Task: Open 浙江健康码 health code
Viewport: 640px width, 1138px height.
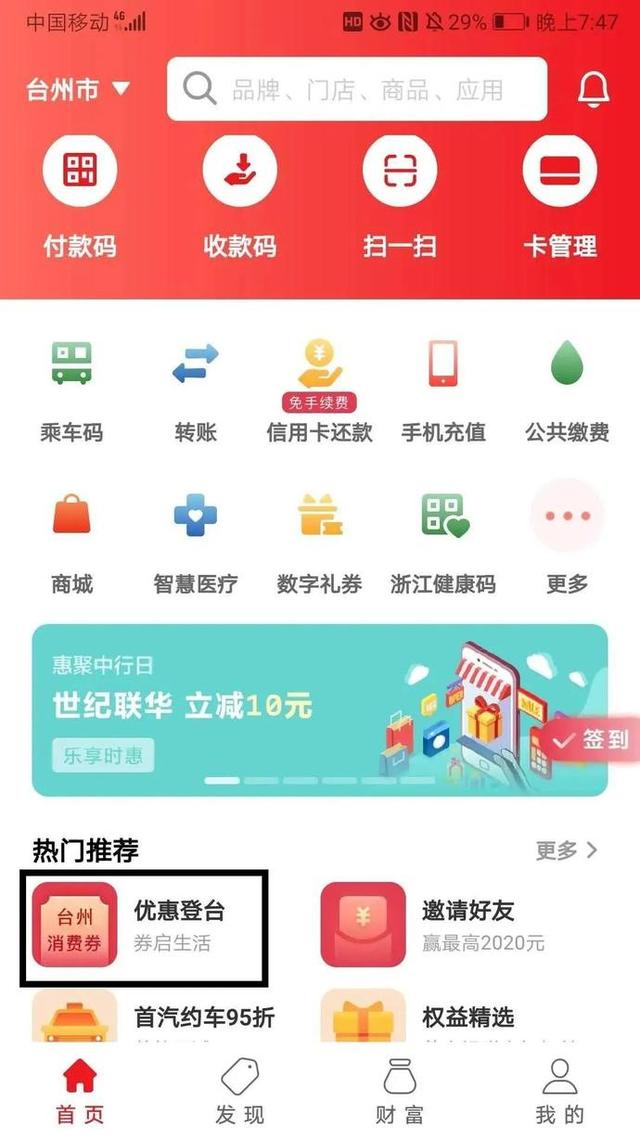Action: [x=443, y=542]
